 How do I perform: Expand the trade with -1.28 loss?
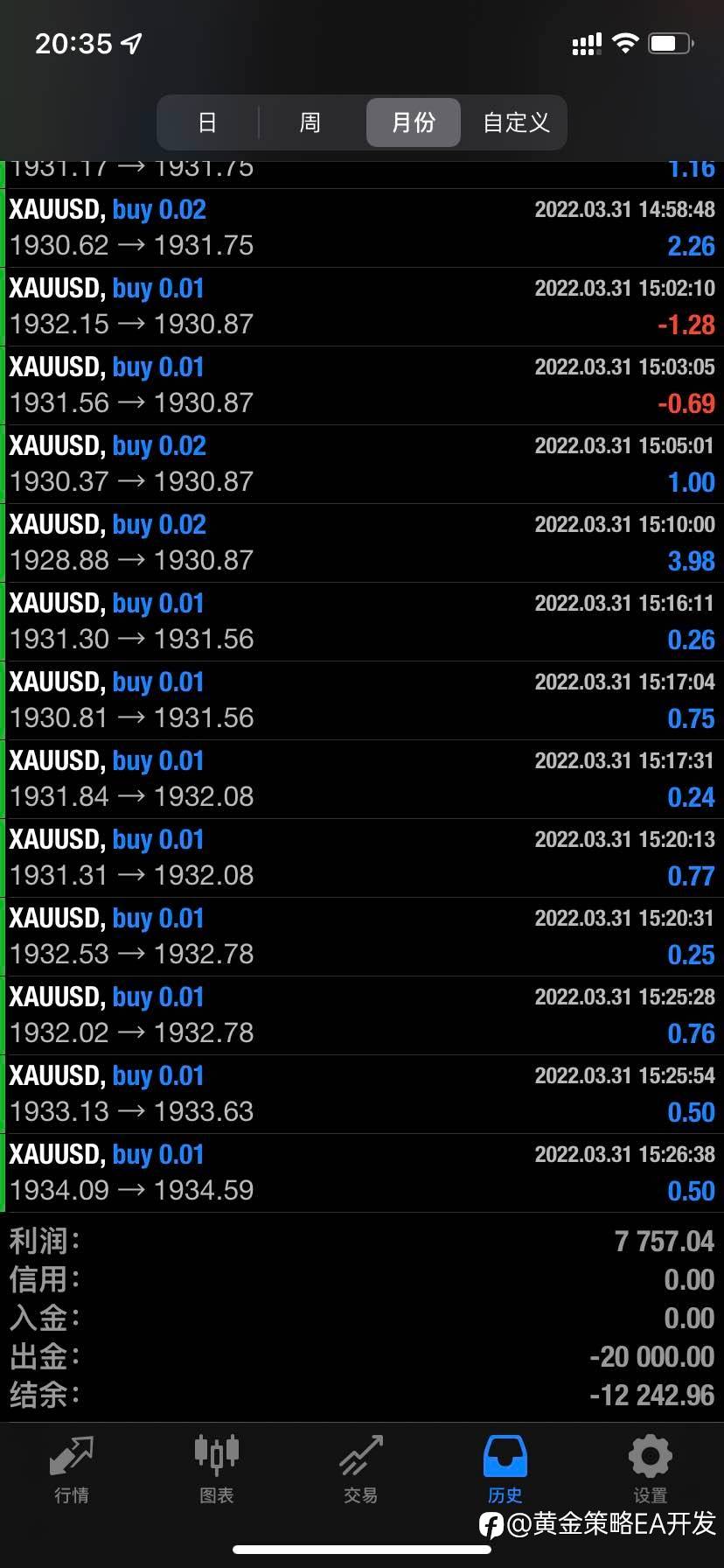coord(362,307)
